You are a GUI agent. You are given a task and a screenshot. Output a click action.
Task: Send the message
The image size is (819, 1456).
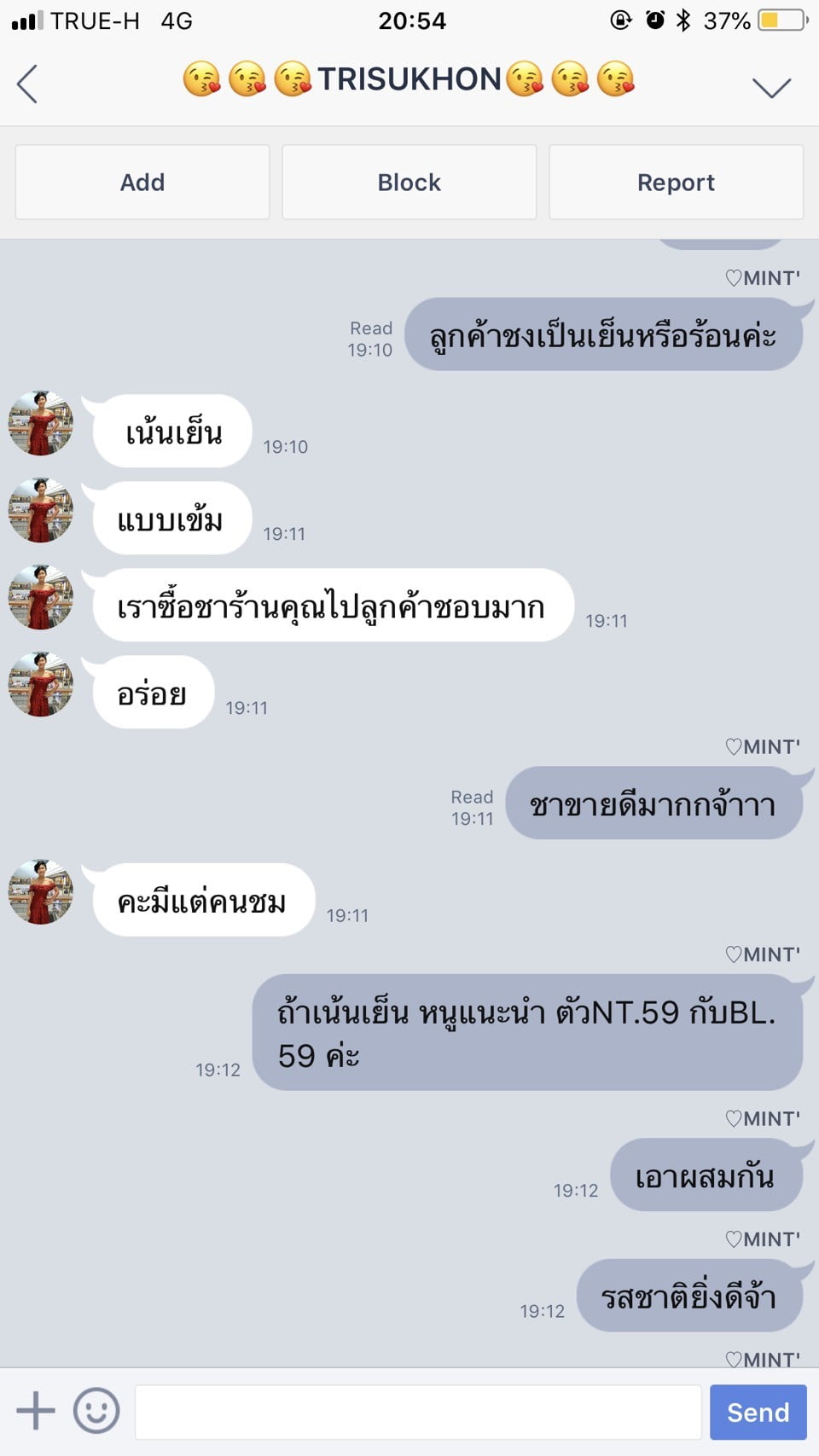point(758,1412)
